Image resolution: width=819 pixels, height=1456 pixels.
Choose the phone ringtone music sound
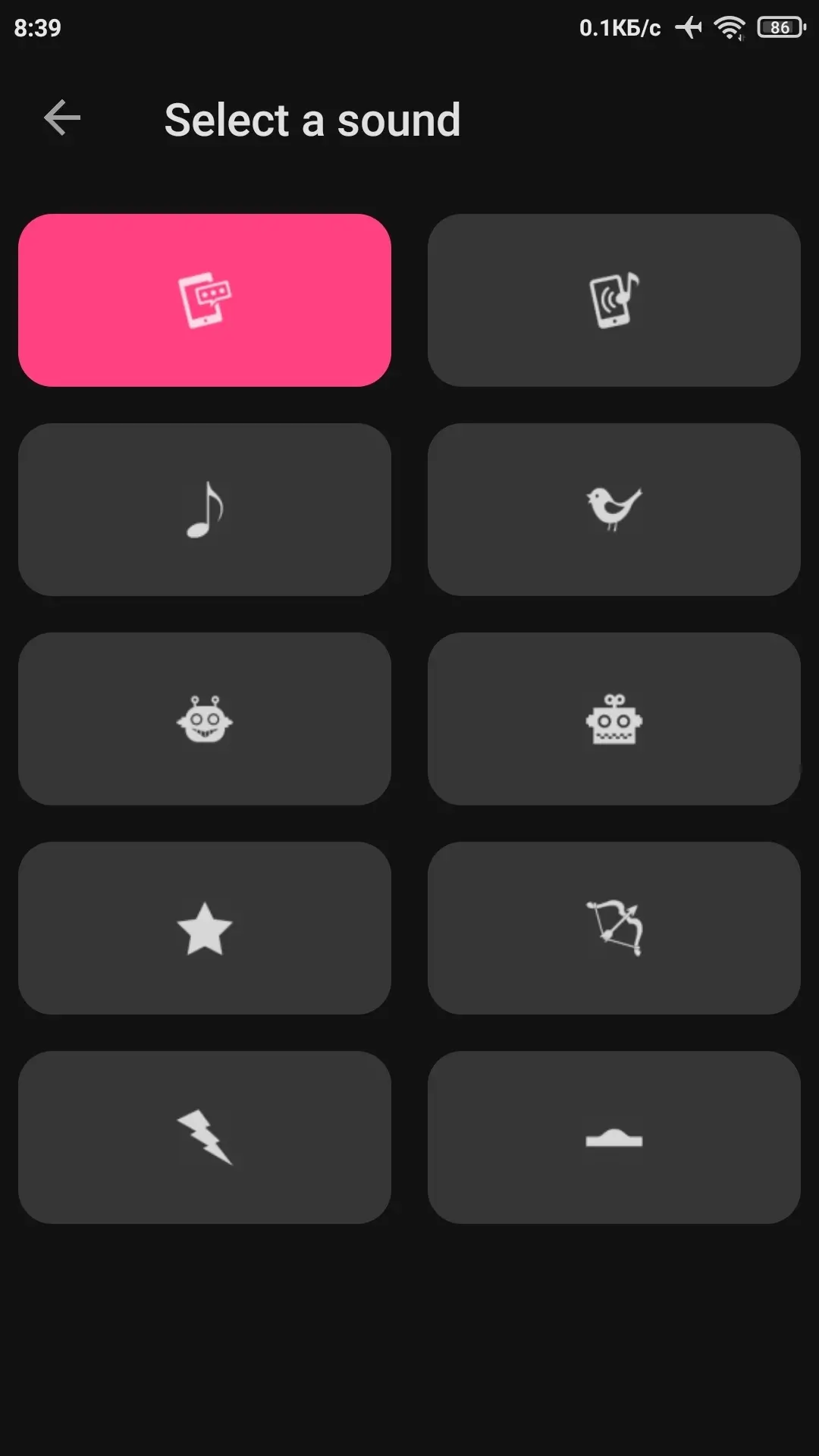(614, 300)
